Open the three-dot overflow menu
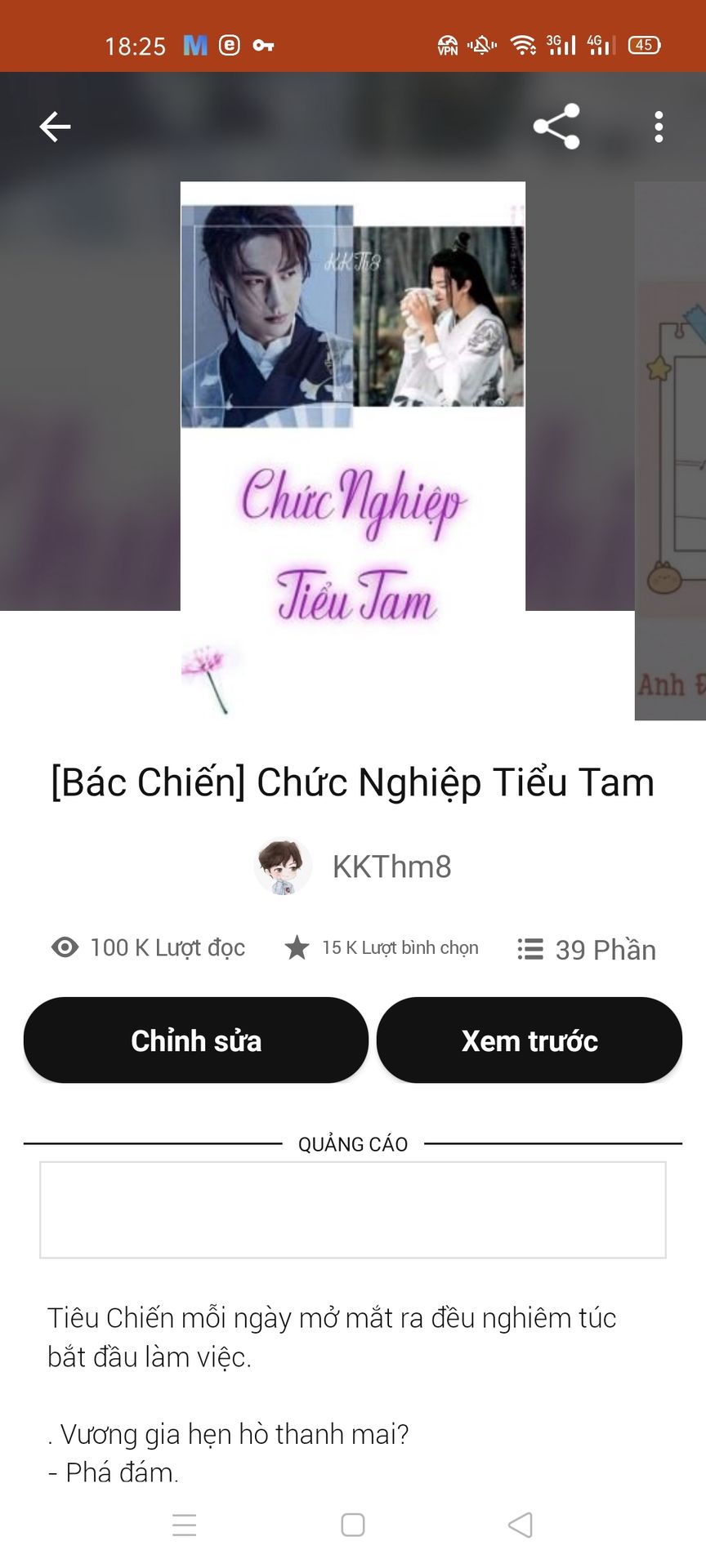 point(659,127)
